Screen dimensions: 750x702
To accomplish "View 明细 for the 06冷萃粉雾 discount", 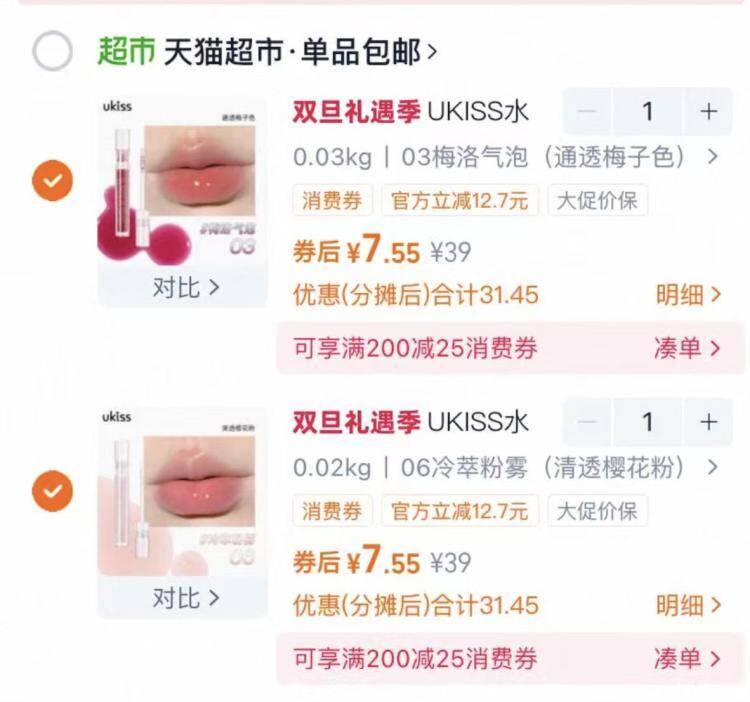I will pyautogui.click(x=688, y=605).
